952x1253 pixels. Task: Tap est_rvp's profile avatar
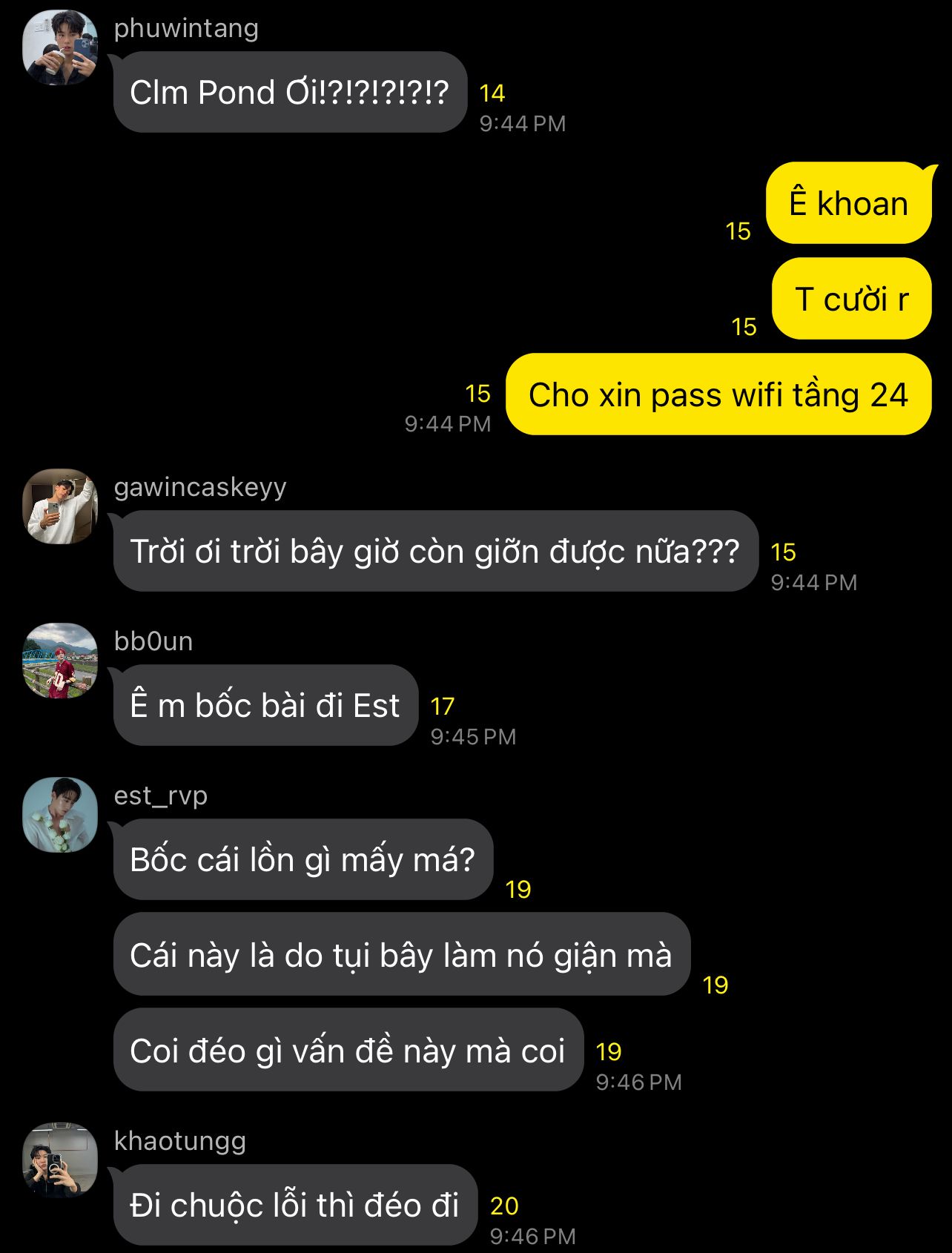pos(60,815)
